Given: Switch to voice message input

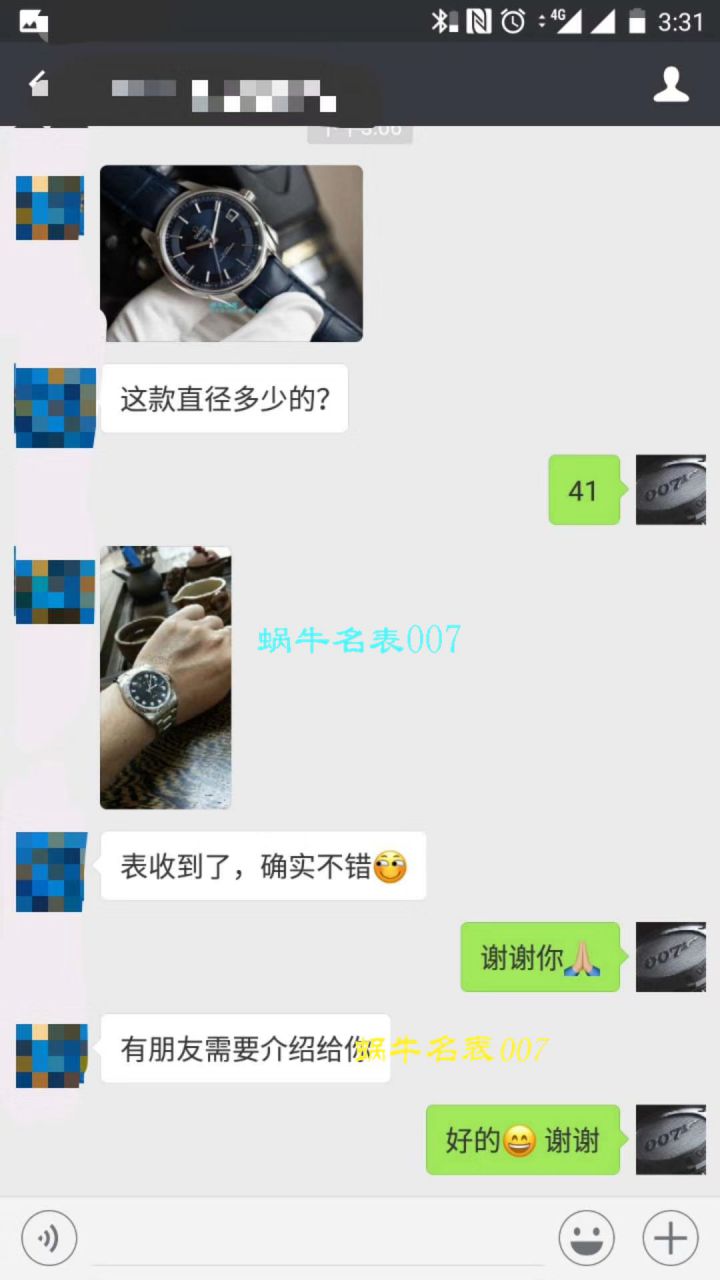Looking at the screenshot, I should (49, 1238).
